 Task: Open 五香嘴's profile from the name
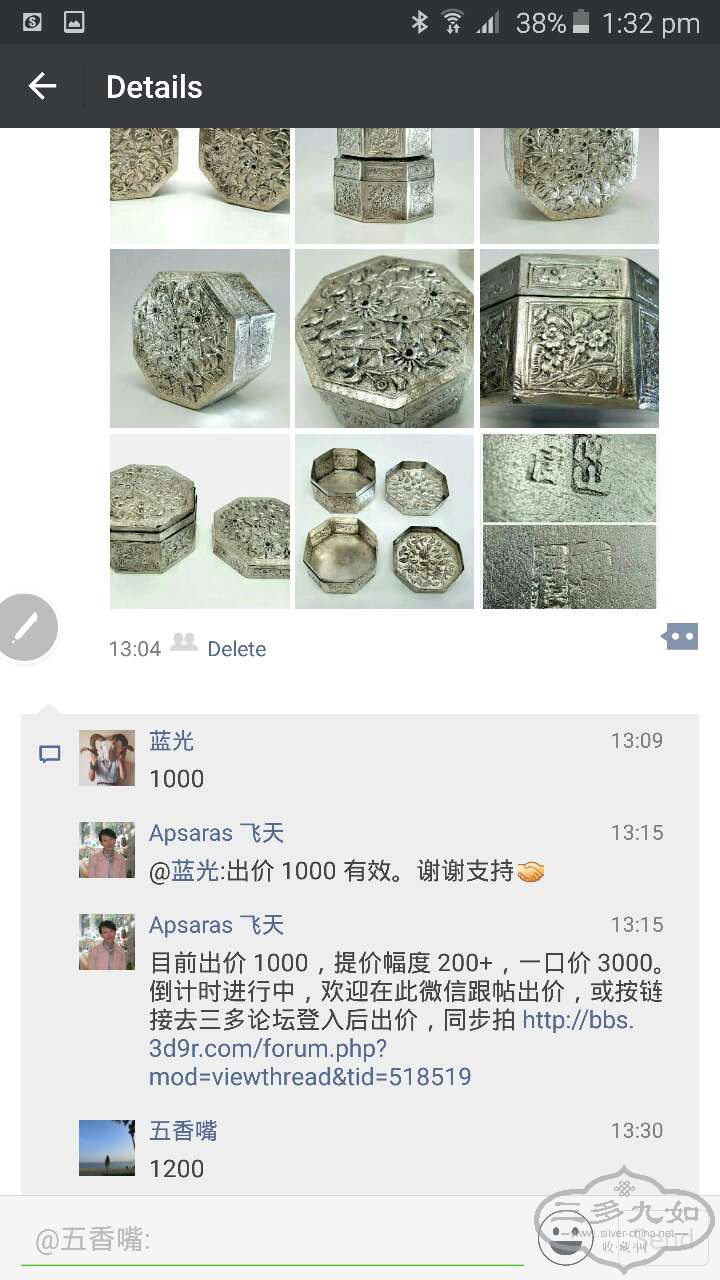click(x=183, y=1131)
